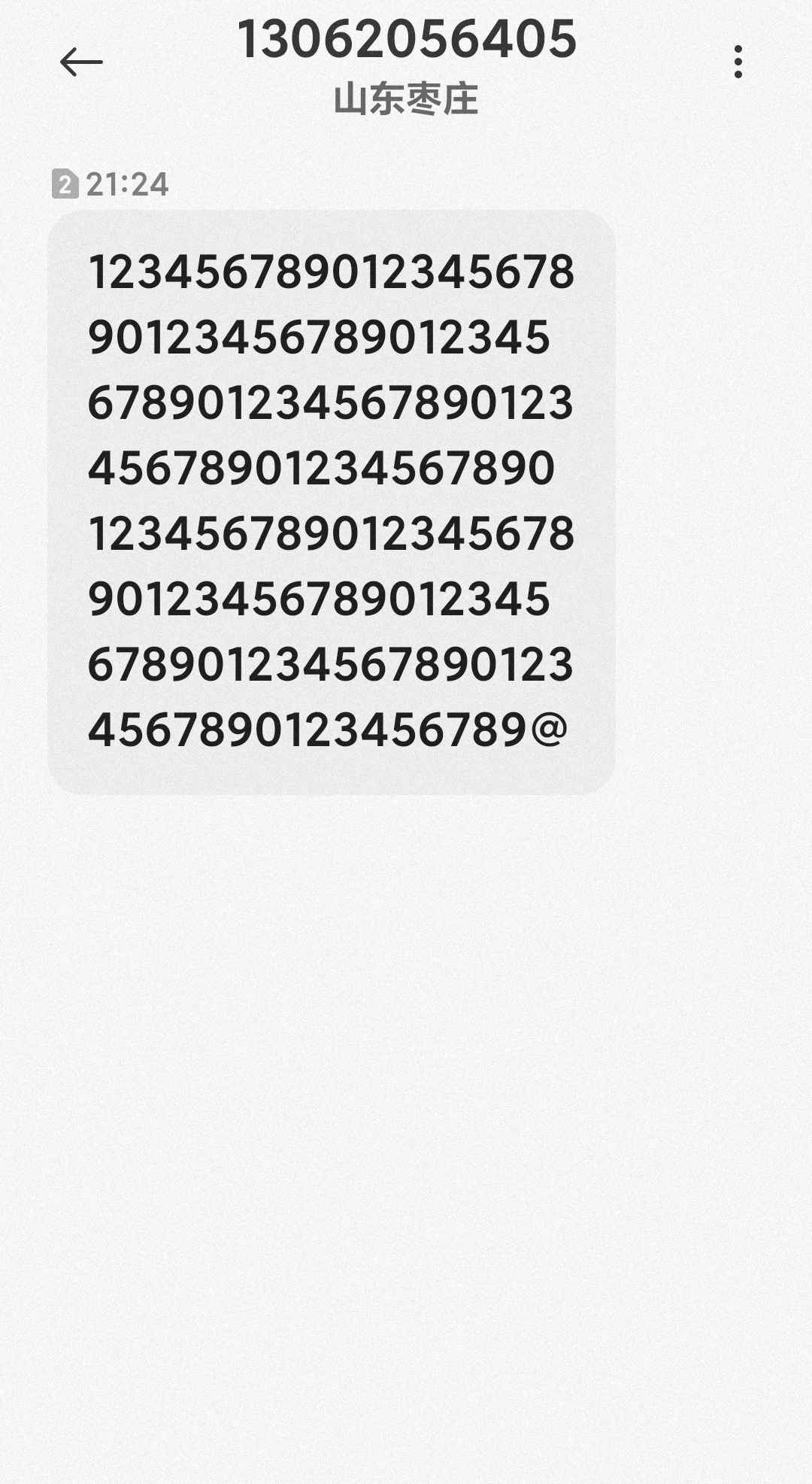Go back to the message list
Screen dimensions: 812x1484
(x=80, y=62)
